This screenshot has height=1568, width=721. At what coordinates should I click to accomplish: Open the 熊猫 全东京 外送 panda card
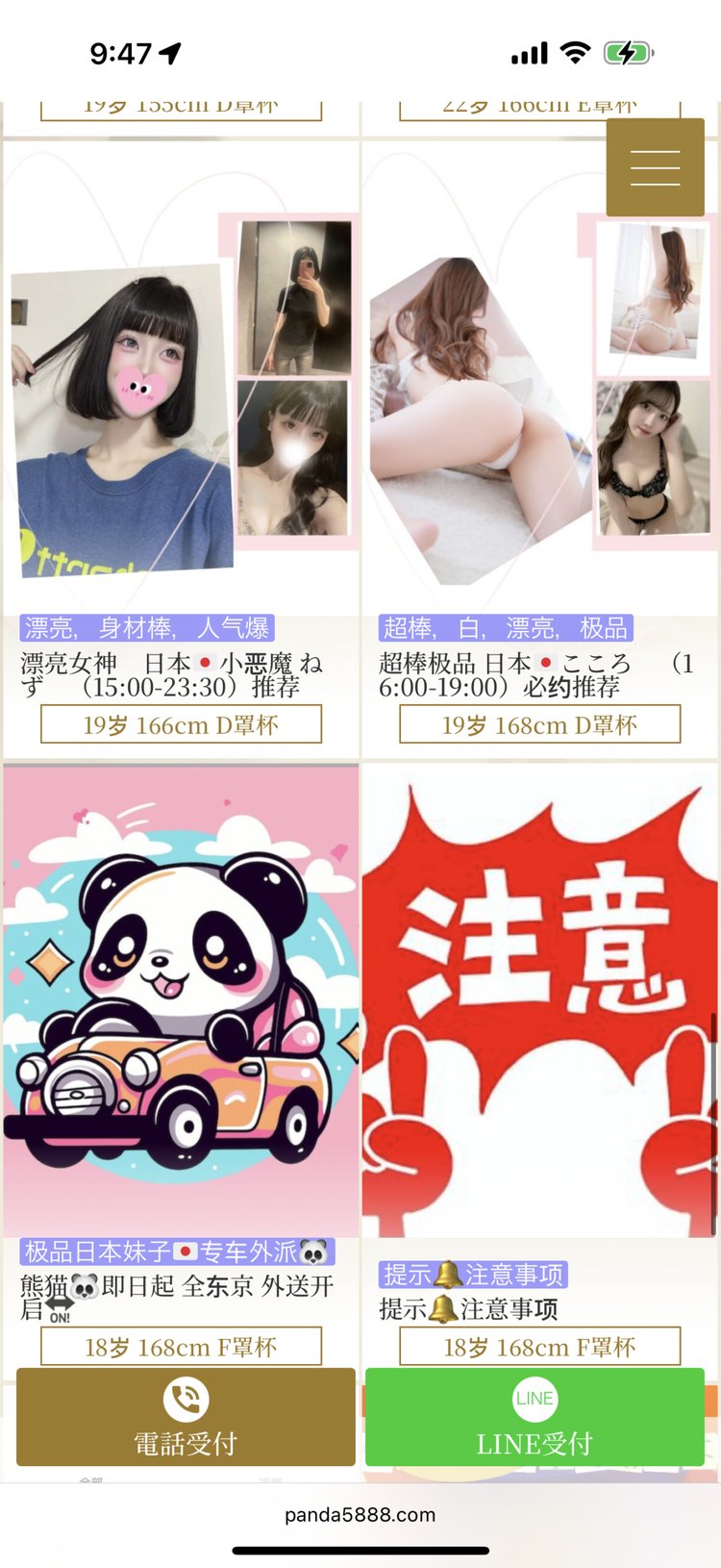tap(181, 1000)
